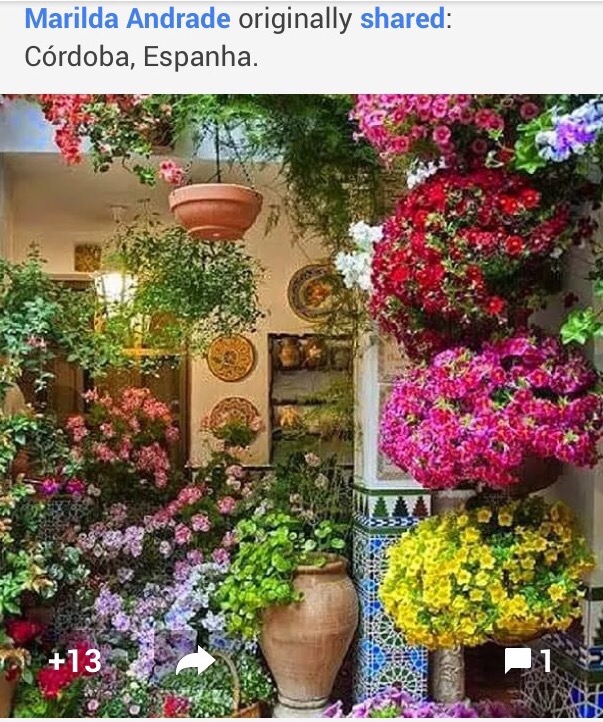603x722 pixels.
Task: Open the Córdoba flower patio photo
Action: click(300, 380)
